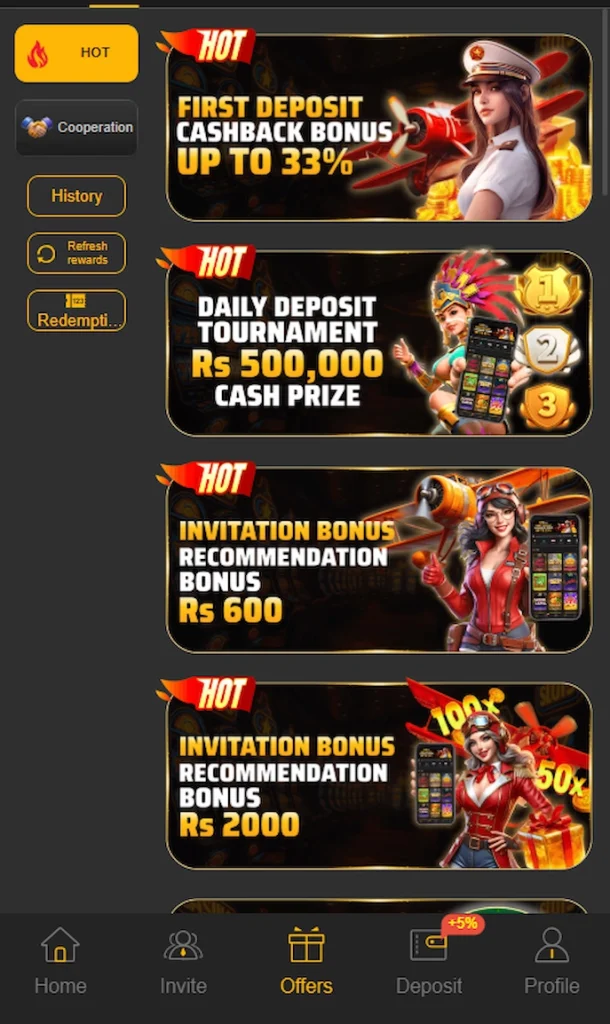
Task: Tap Refresh rewards
Action: point(76,253)
